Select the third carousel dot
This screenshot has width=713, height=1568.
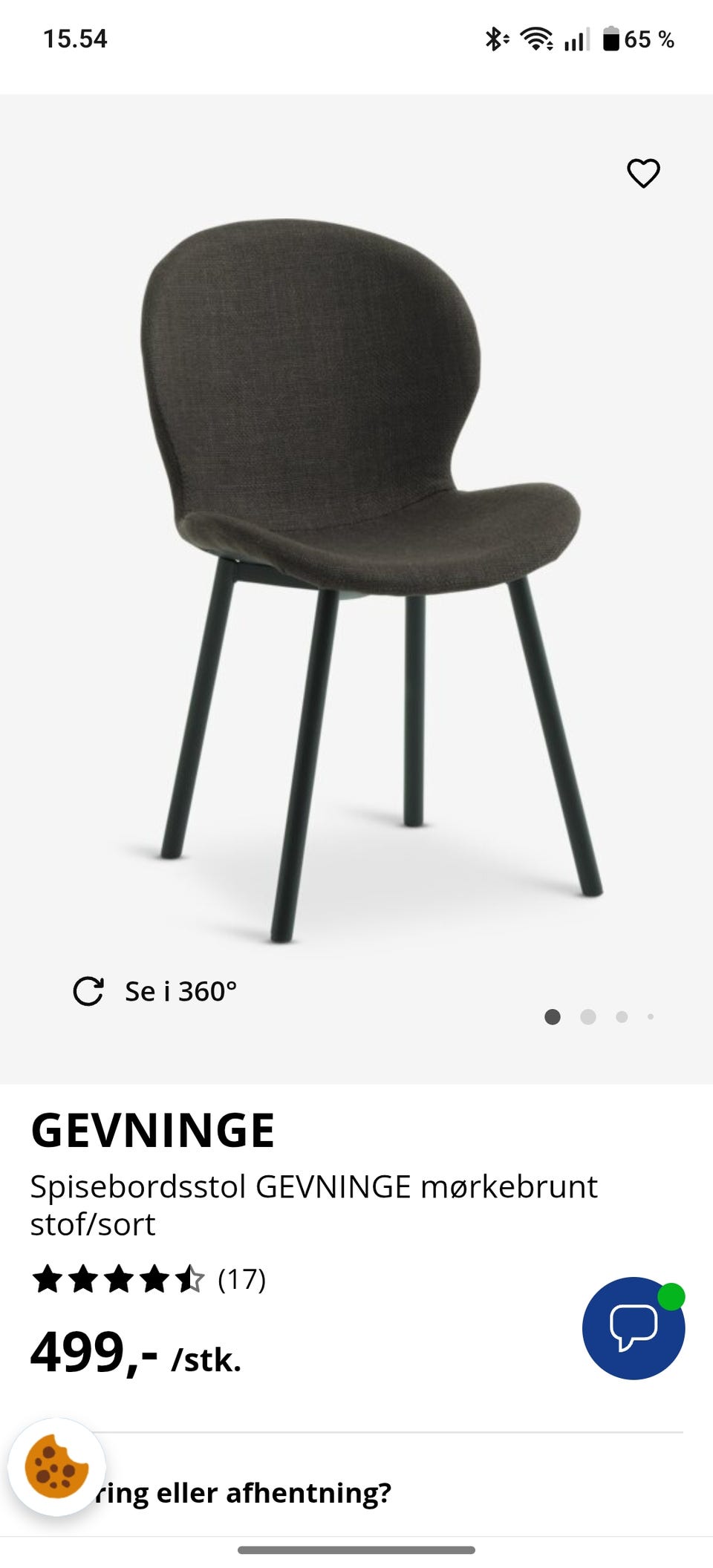(x=621, y=1018)
